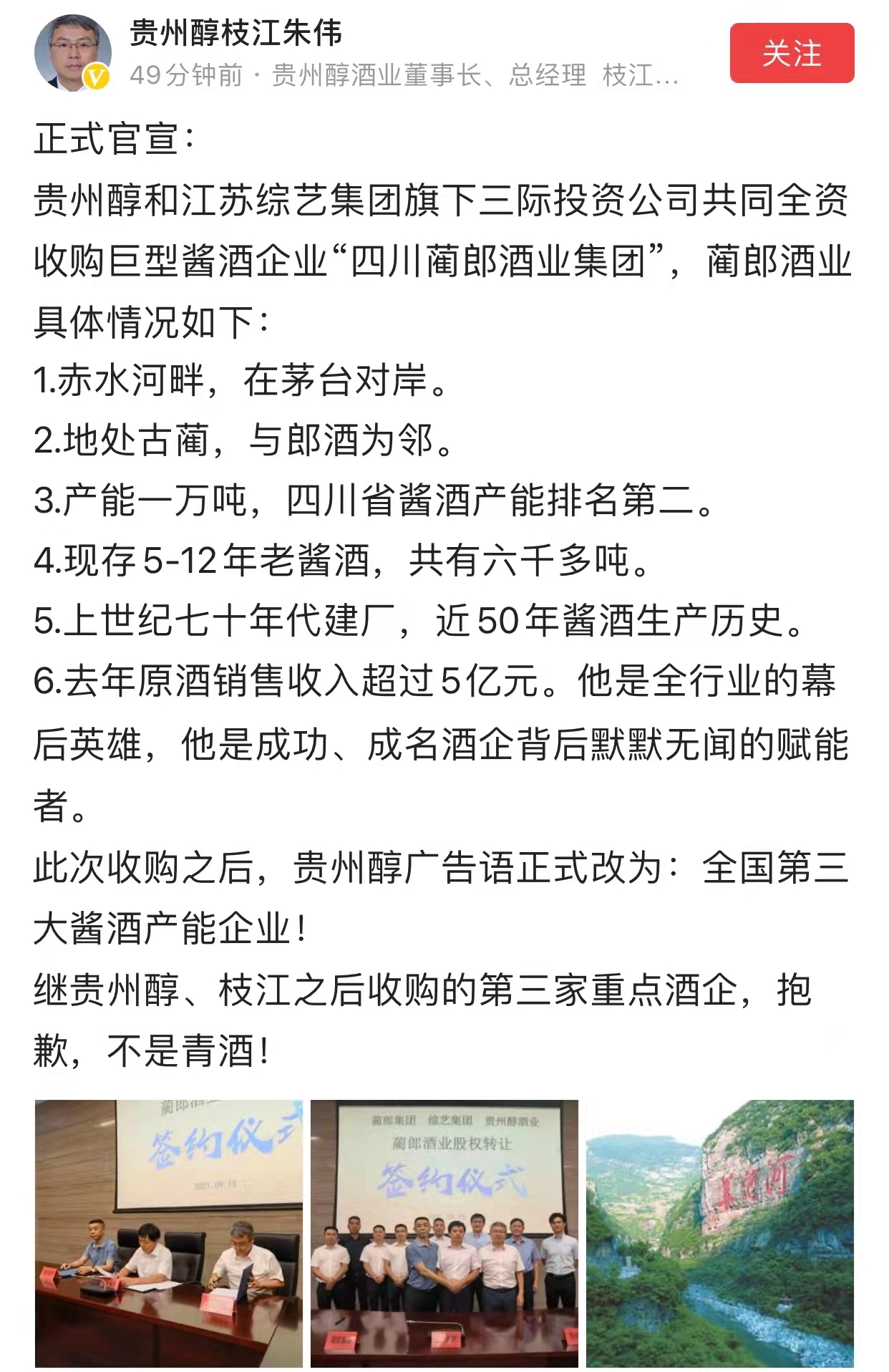Open the author's profile avatar
This screenshot has height=1372, width=889.
tap(73, 54)
